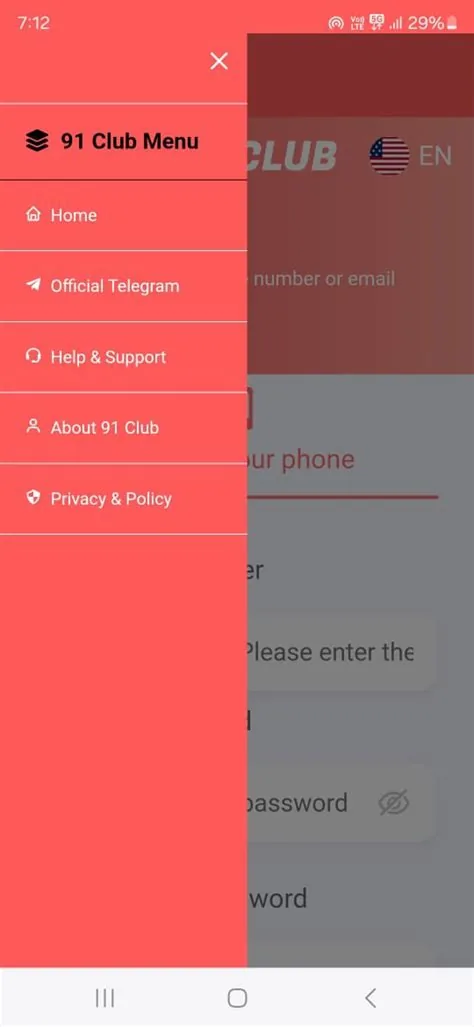
Task: Close the 91 Club side menu
Action: [219, 61]
